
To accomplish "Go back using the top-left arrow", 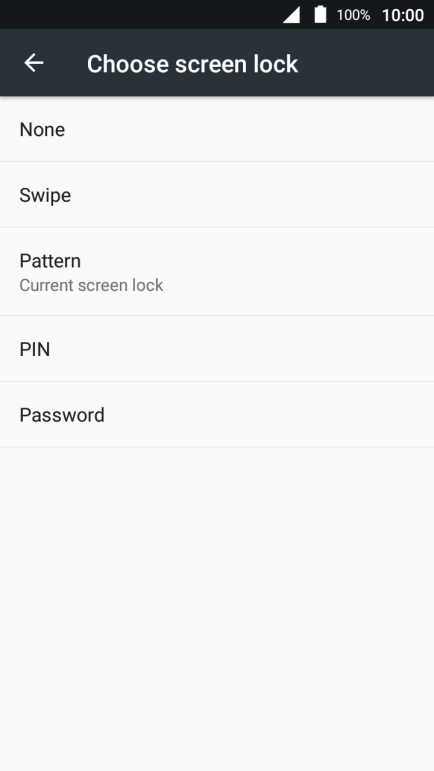I will 34,63.
